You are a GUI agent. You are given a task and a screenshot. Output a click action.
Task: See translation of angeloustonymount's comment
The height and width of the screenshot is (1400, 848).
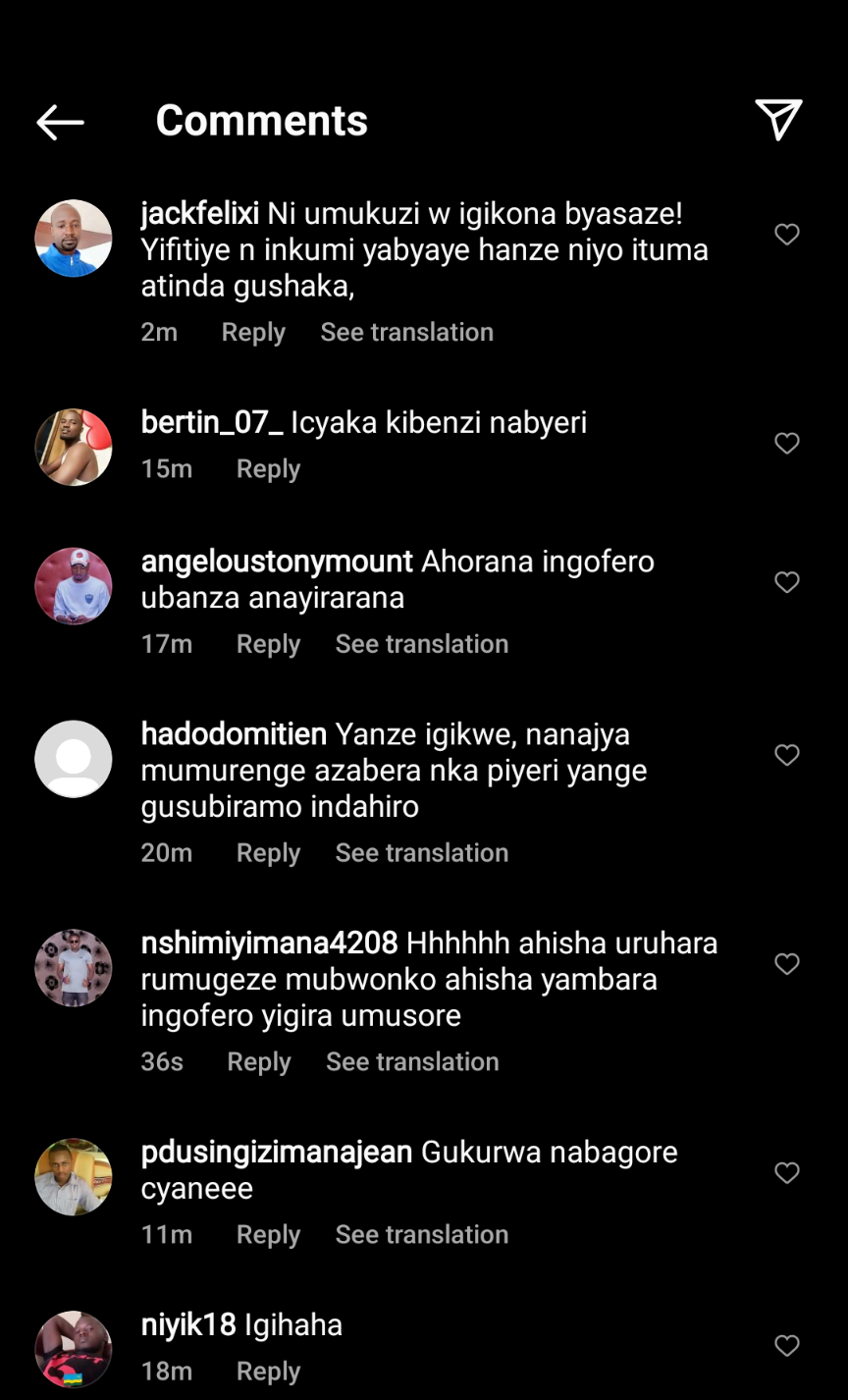click(x=422, y=644)
